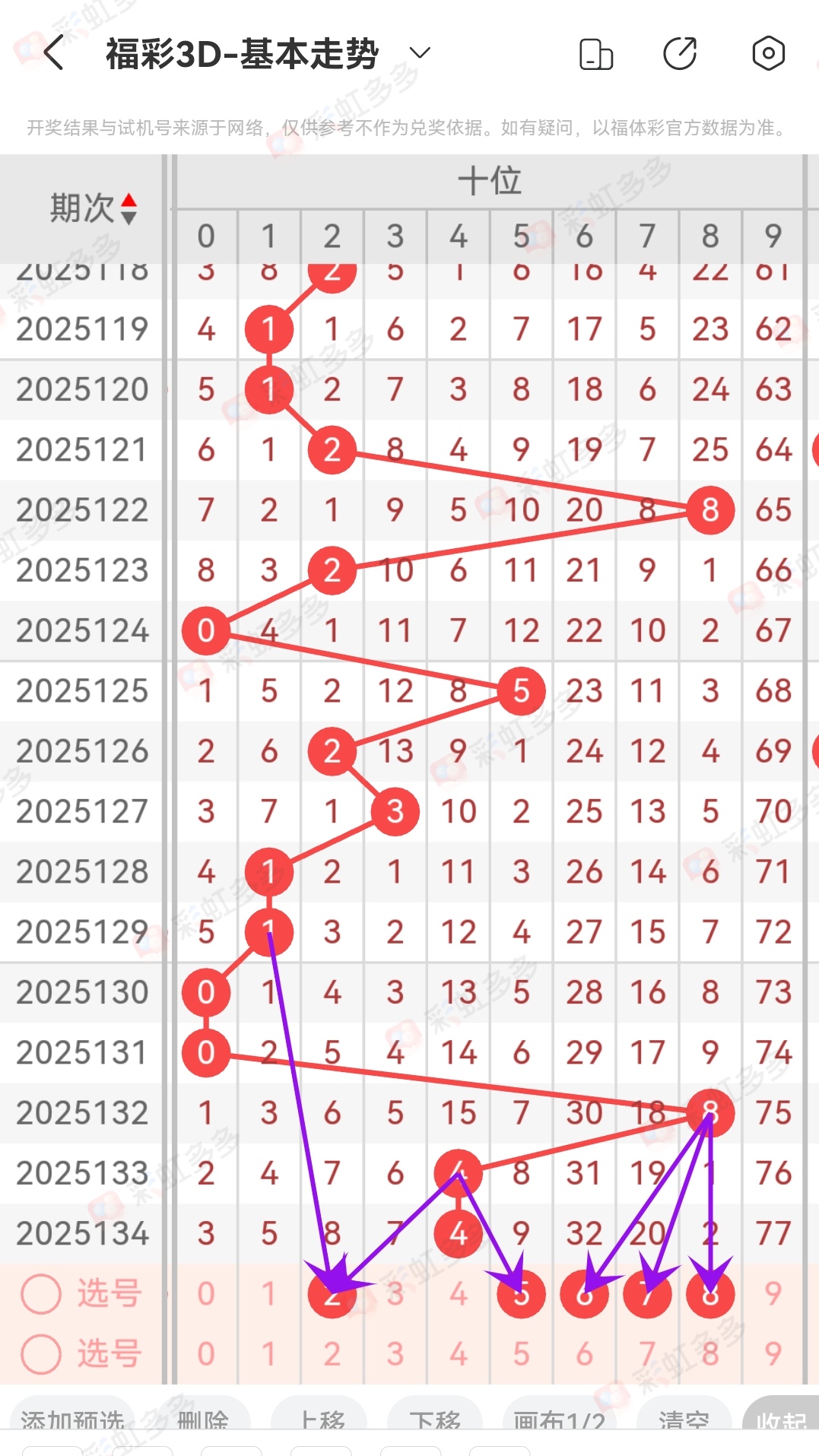This screenshot has height=1456, width=819.
Task: Select the second 选号 row radio circle
Action: (x=41, y=1353)
